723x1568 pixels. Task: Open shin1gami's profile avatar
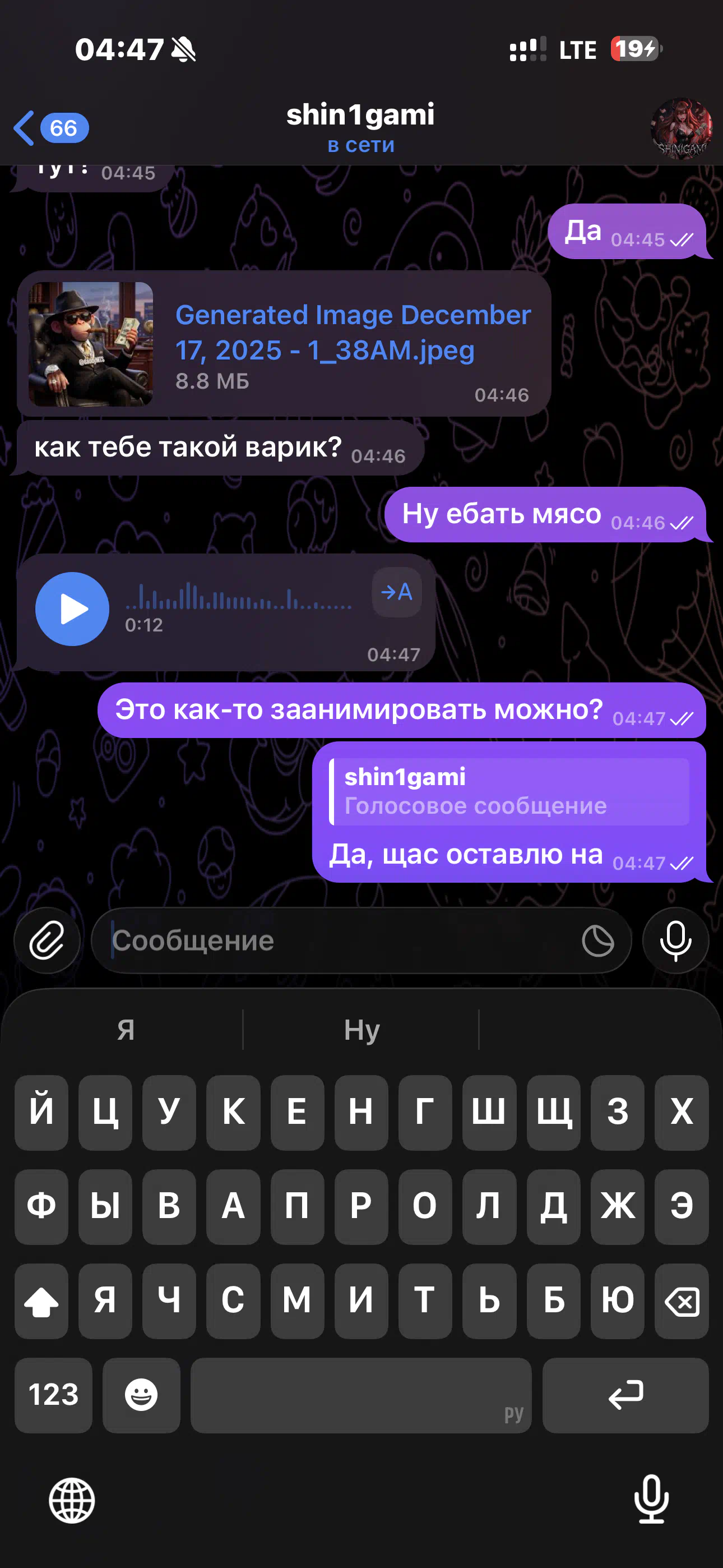pyautogui.click(x=681, y=128)
